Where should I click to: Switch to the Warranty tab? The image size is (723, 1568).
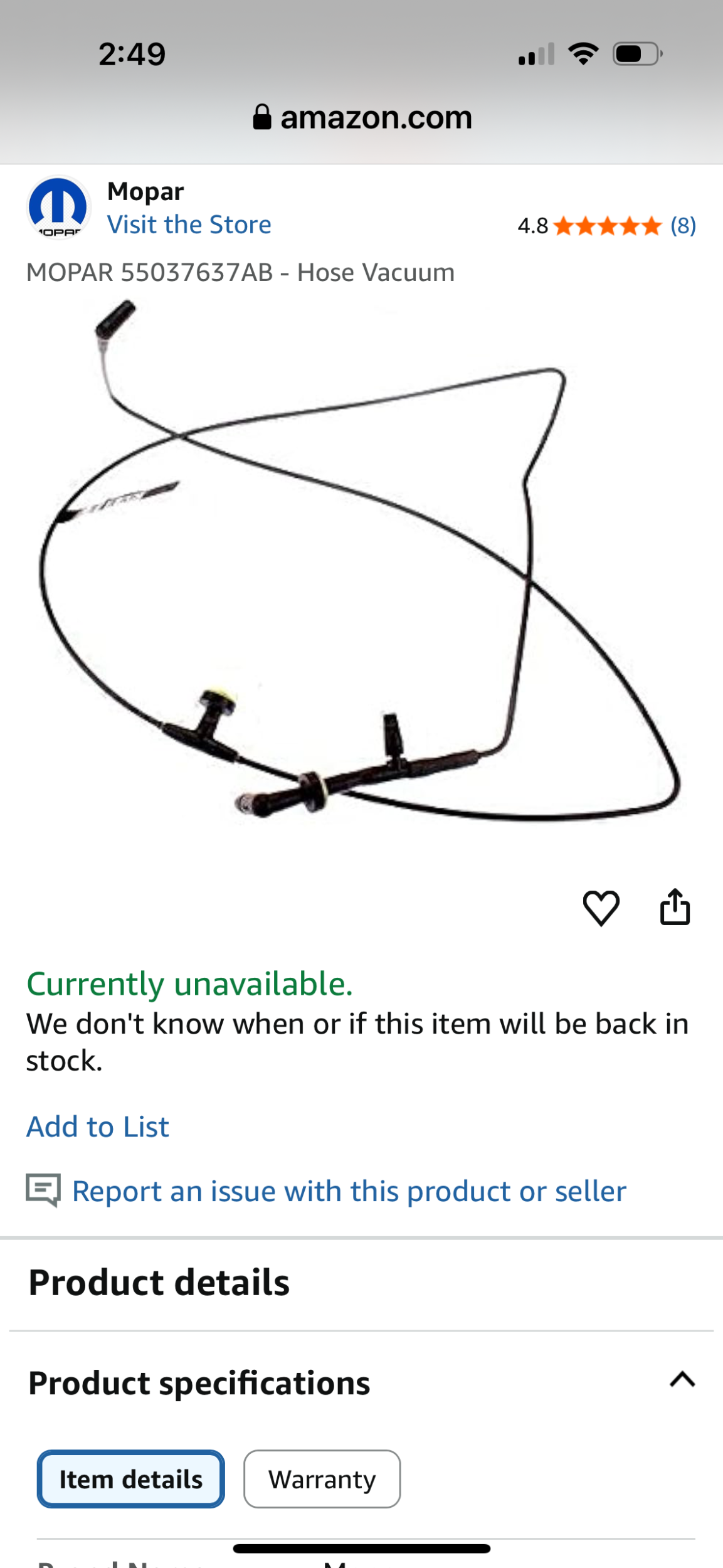pos(322,1479)
